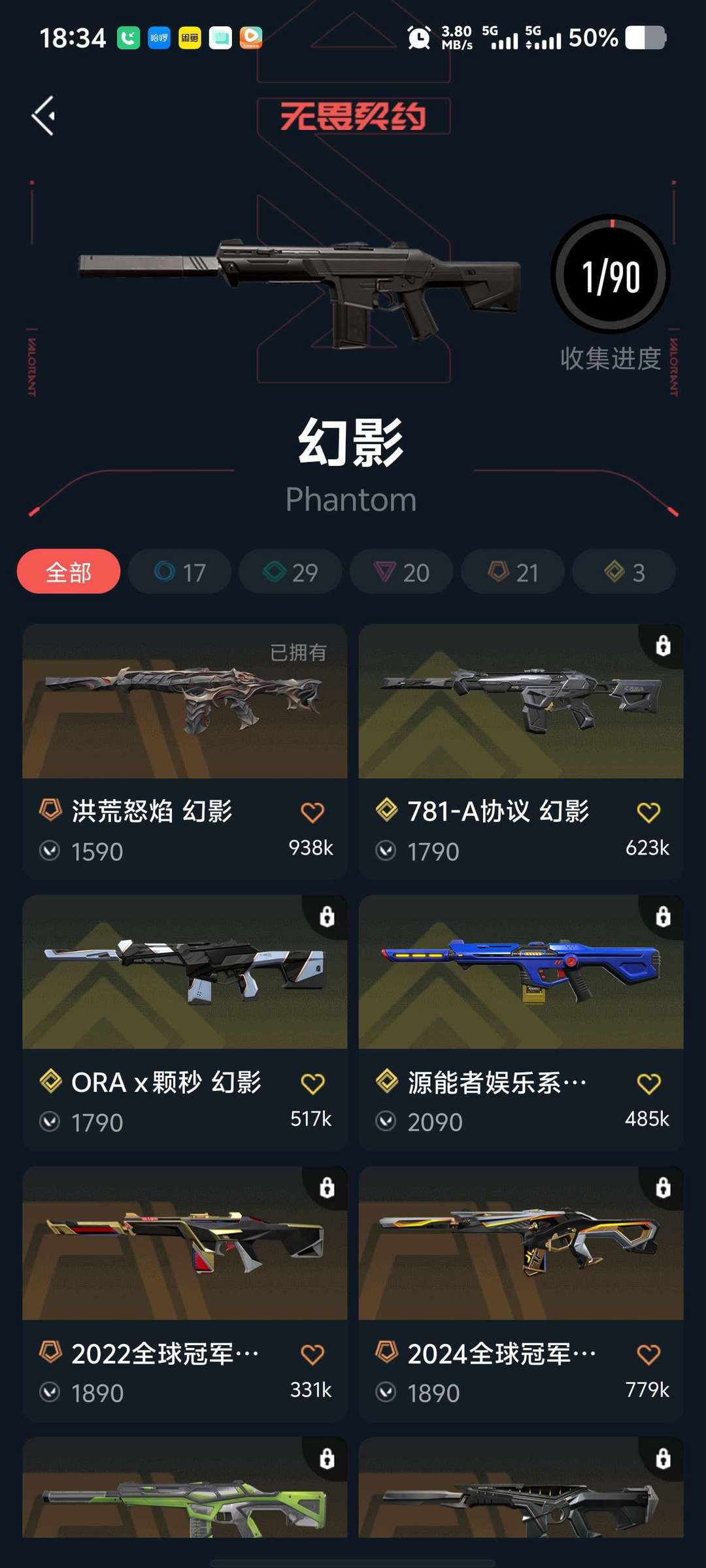The height and width of the screenshot is (1568, 706).
Task: Open the 2024全球冠军 skin card
Action: (521, 1294)
